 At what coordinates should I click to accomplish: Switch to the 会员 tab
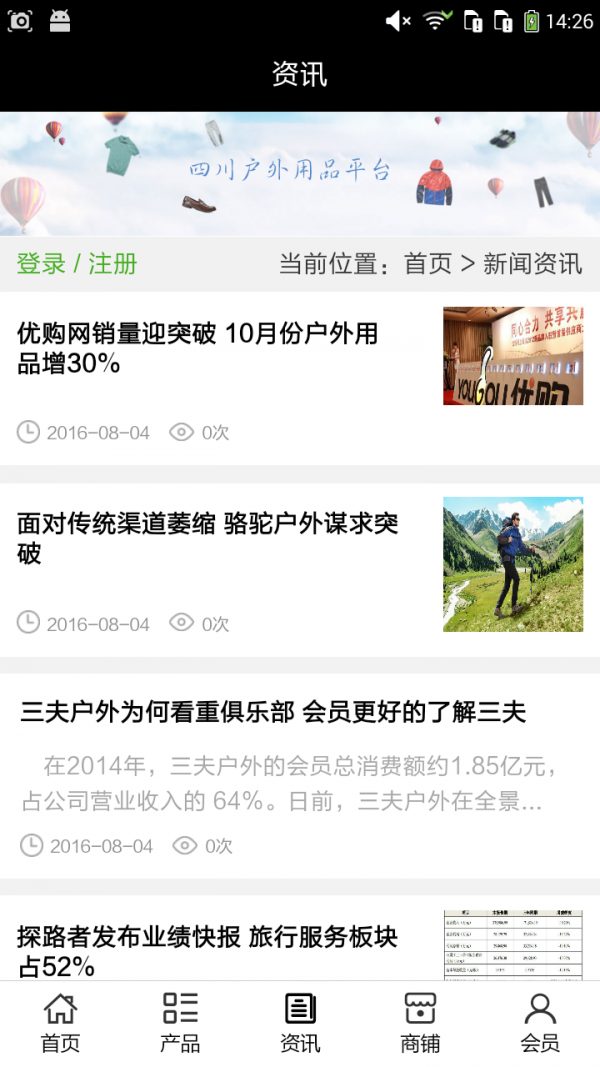click(x=540, y=1023)
